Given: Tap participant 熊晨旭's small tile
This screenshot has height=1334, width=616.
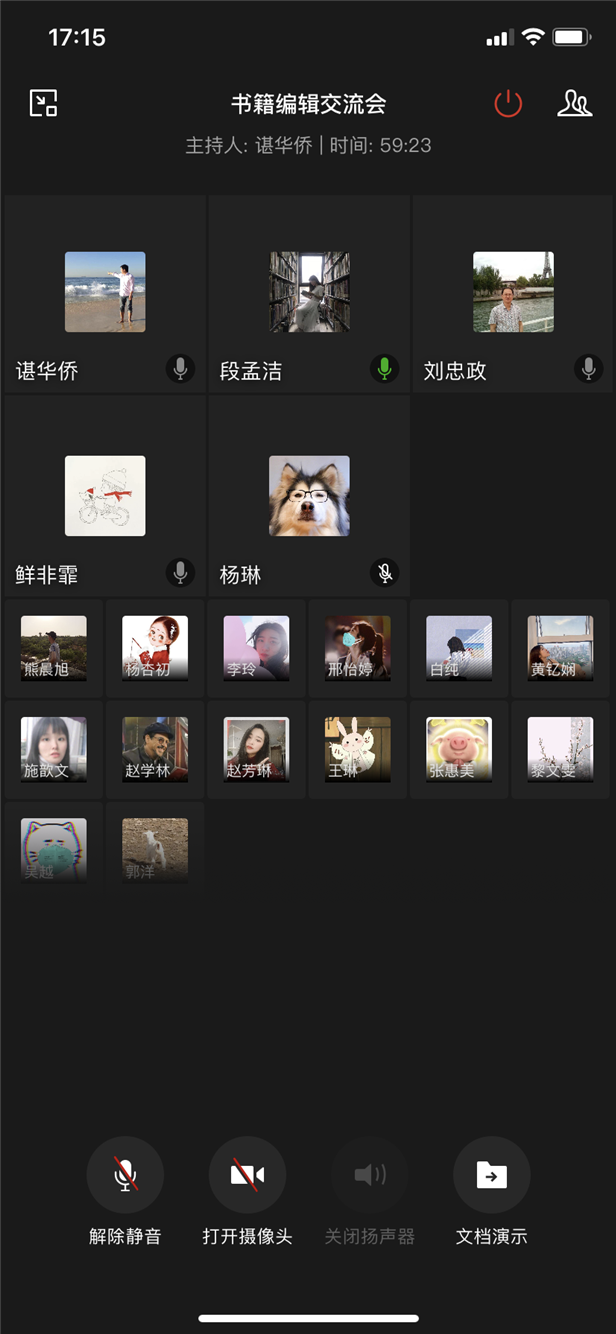Looking at the screenshot, I should pos(54,648).
